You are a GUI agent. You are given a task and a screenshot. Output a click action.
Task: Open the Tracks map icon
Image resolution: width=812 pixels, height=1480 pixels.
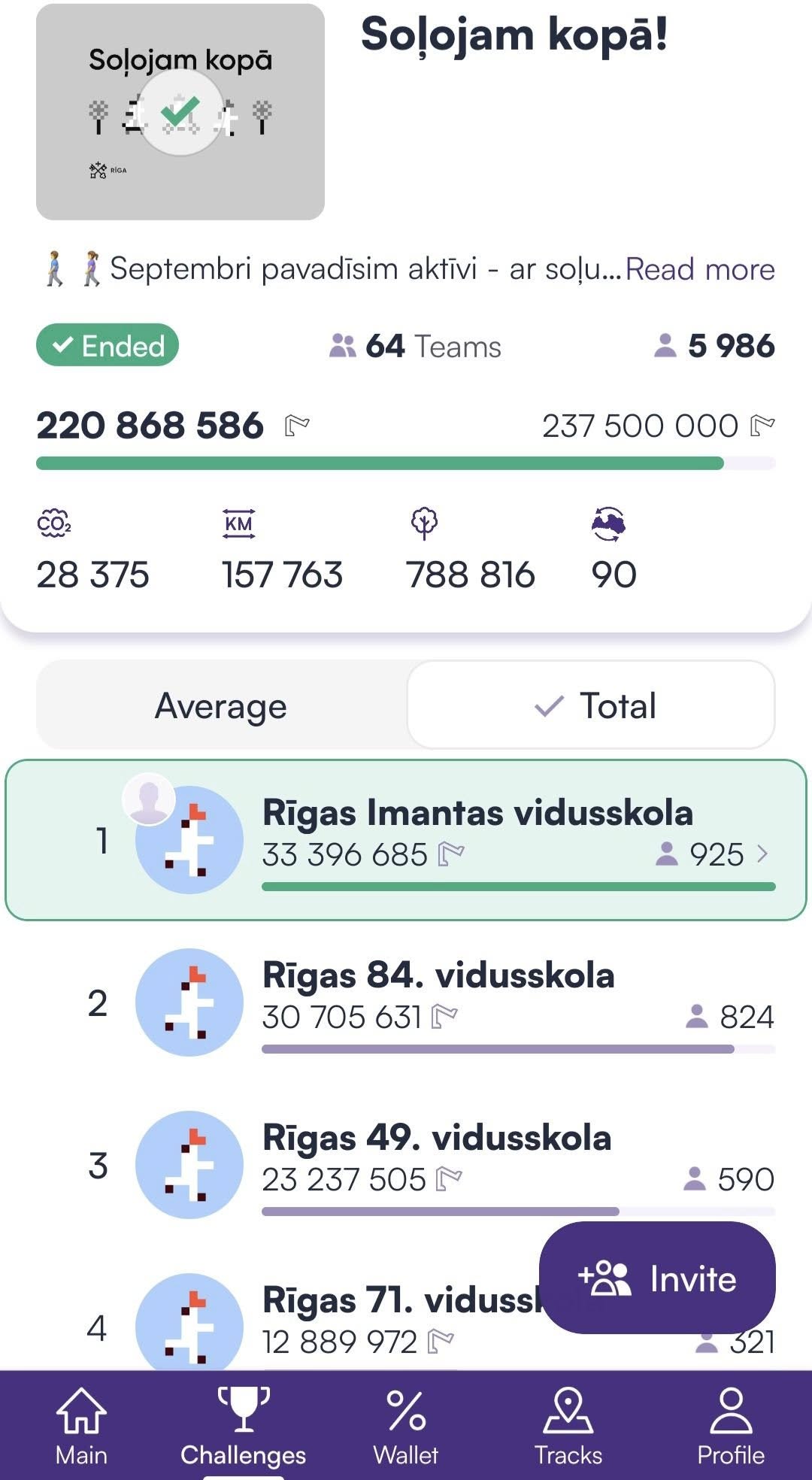(x=569, y=1410)
